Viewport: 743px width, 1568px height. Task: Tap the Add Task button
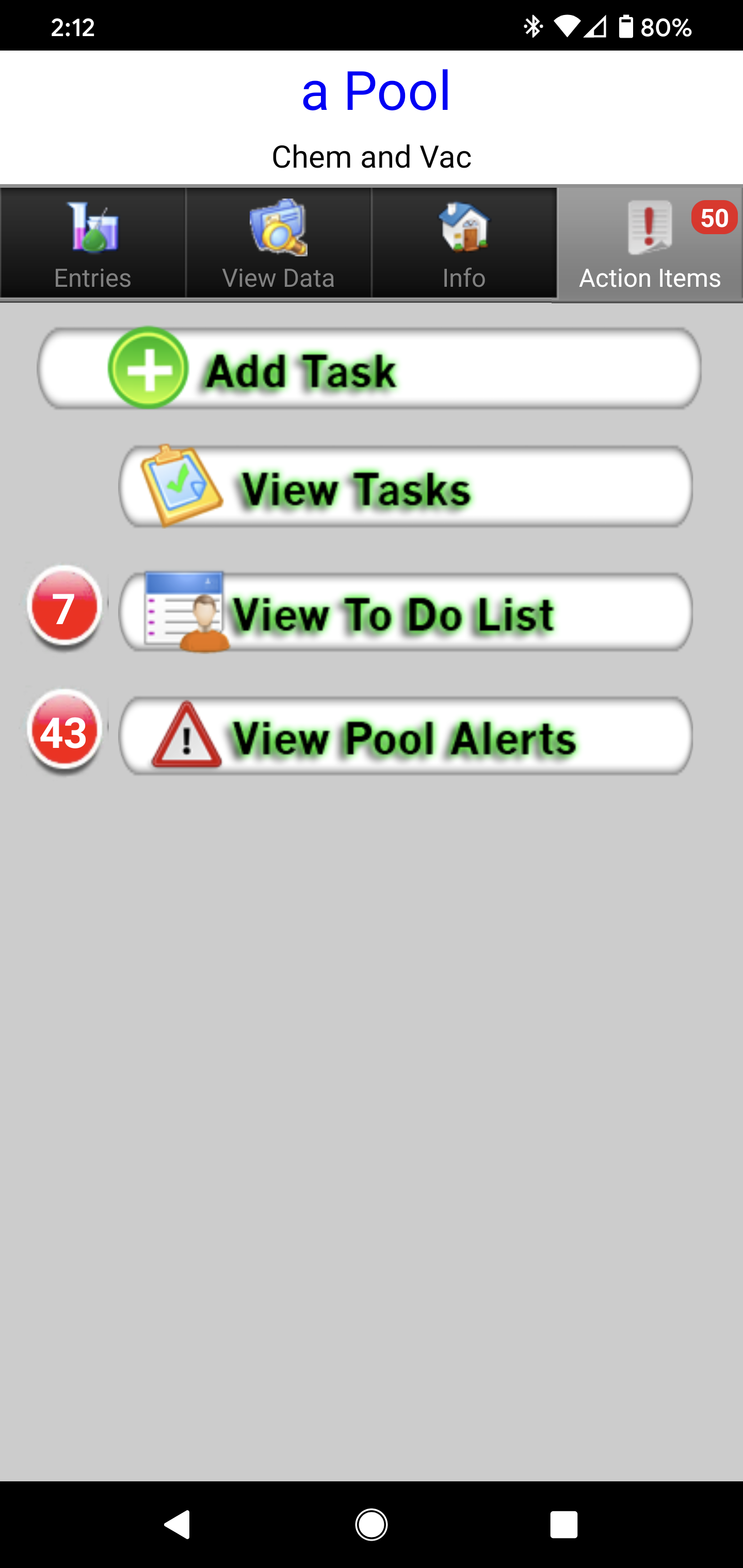[369, 369]
